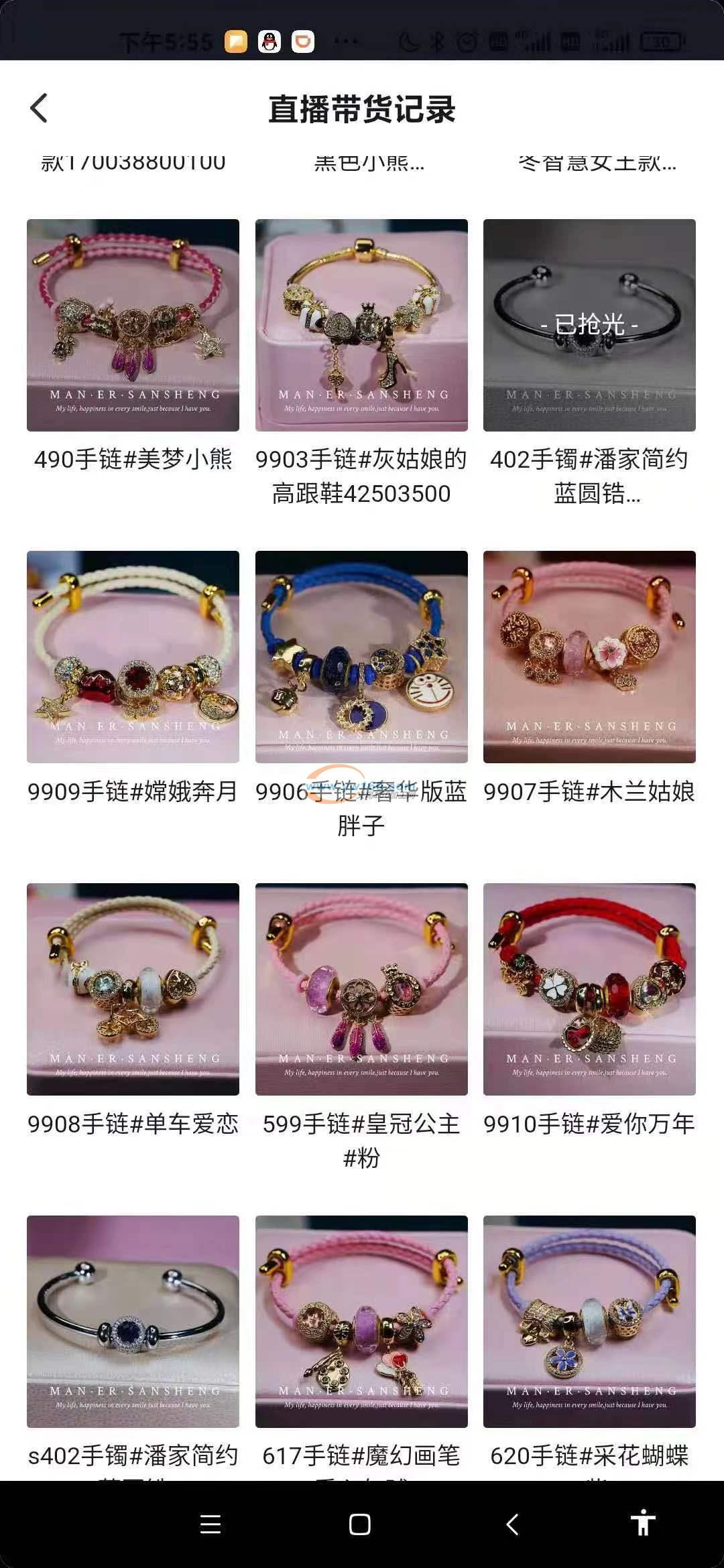Go back from 直播带货记录 page
This screenshot has height=1568, width=724.
coord(40,109)
